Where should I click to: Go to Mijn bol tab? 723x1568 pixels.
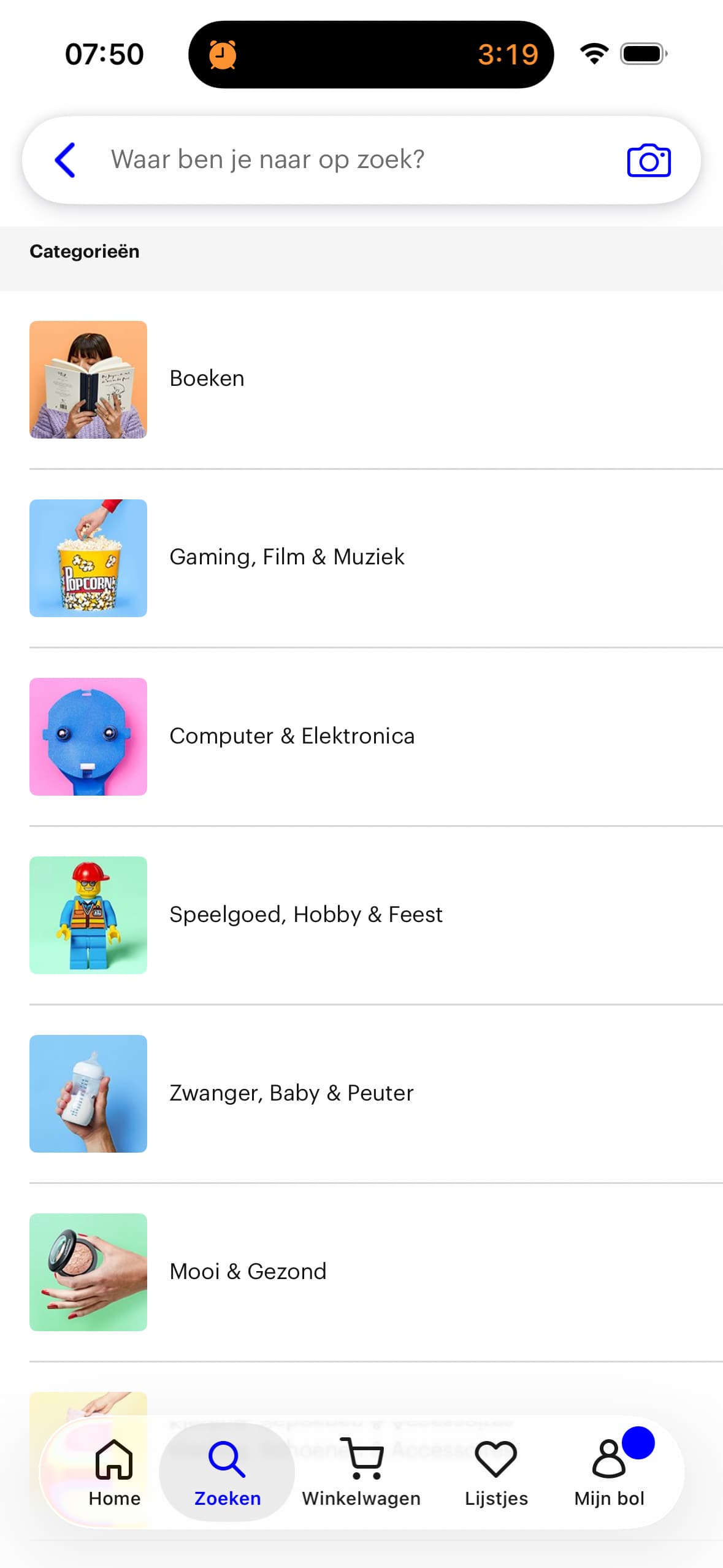point(609,1472)
